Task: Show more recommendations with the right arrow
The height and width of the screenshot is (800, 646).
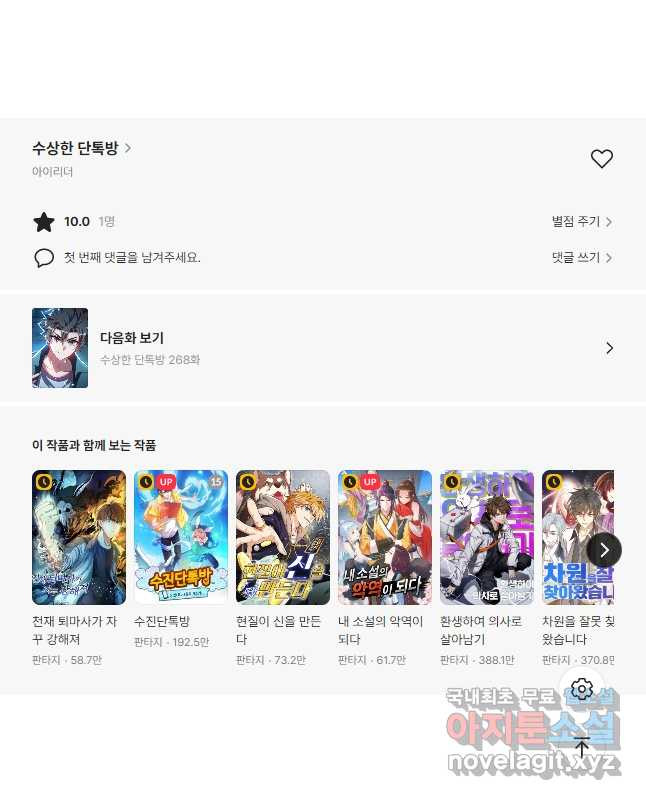Action: [x=604, y=549]
